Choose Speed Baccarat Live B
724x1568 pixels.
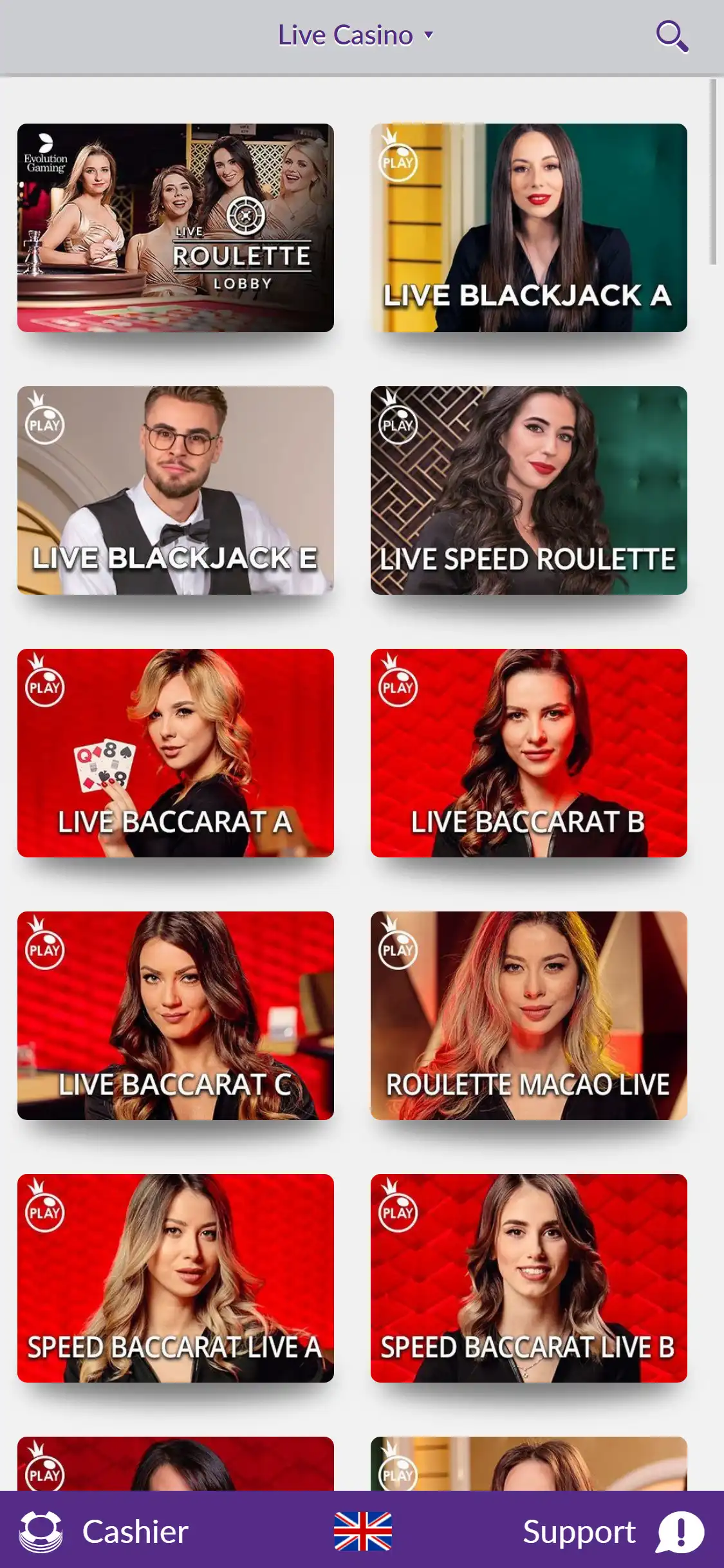(x=528, y=1278)
